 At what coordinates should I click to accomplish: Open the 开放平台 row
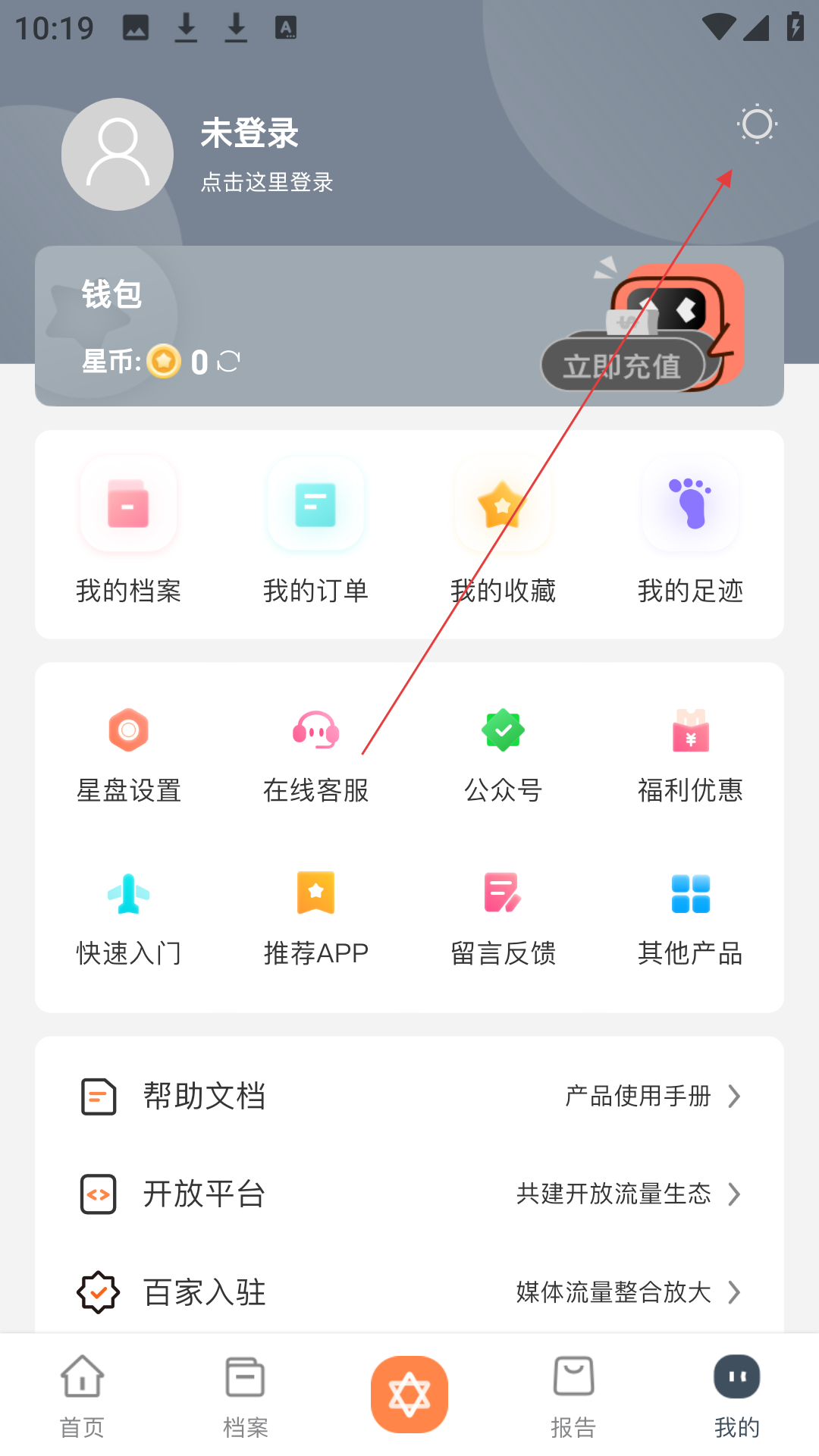pos(409,1194)
